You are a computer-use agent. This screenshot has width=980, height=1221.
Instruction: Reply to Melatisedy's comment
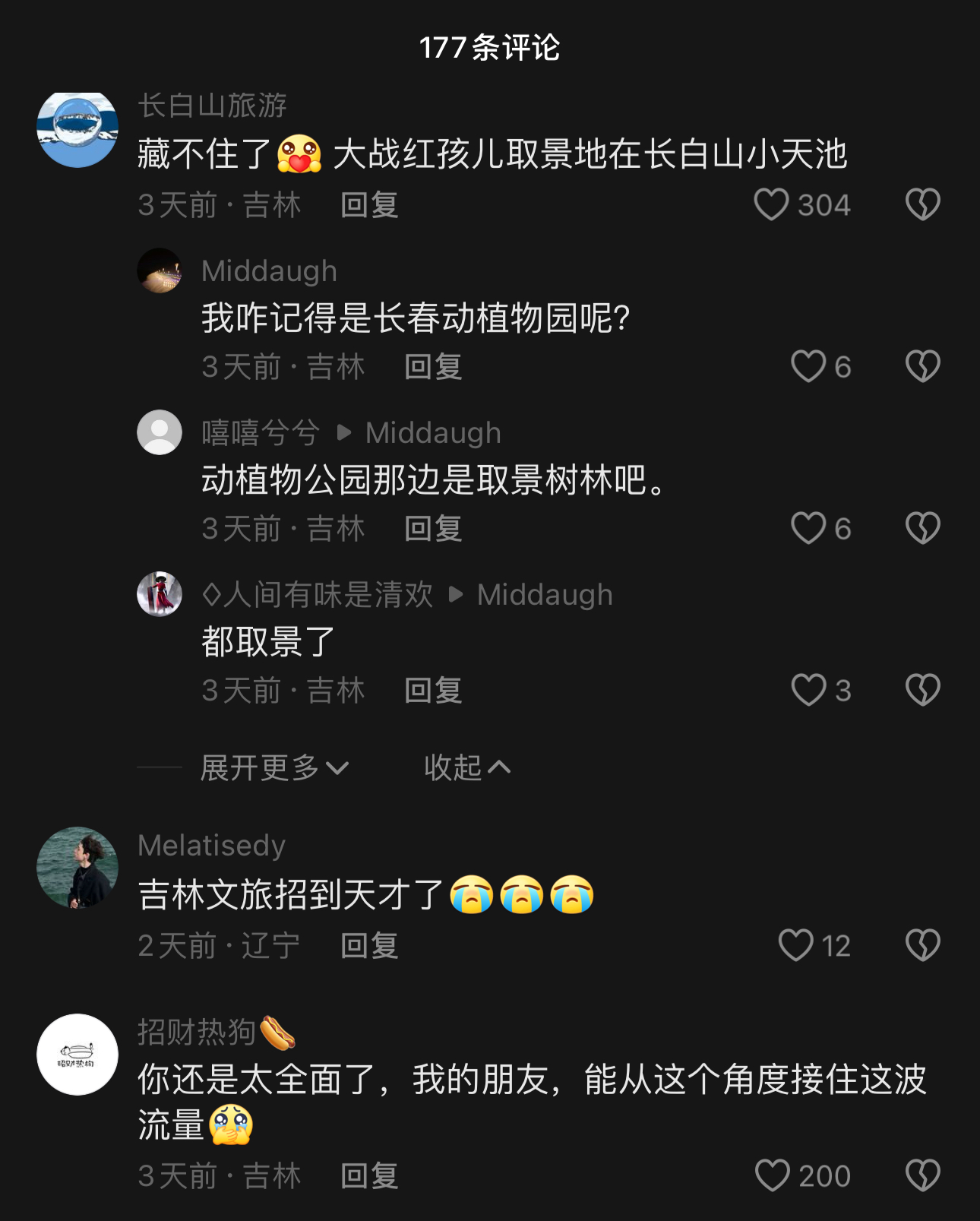pyautogui.click(x=369, y=946)
